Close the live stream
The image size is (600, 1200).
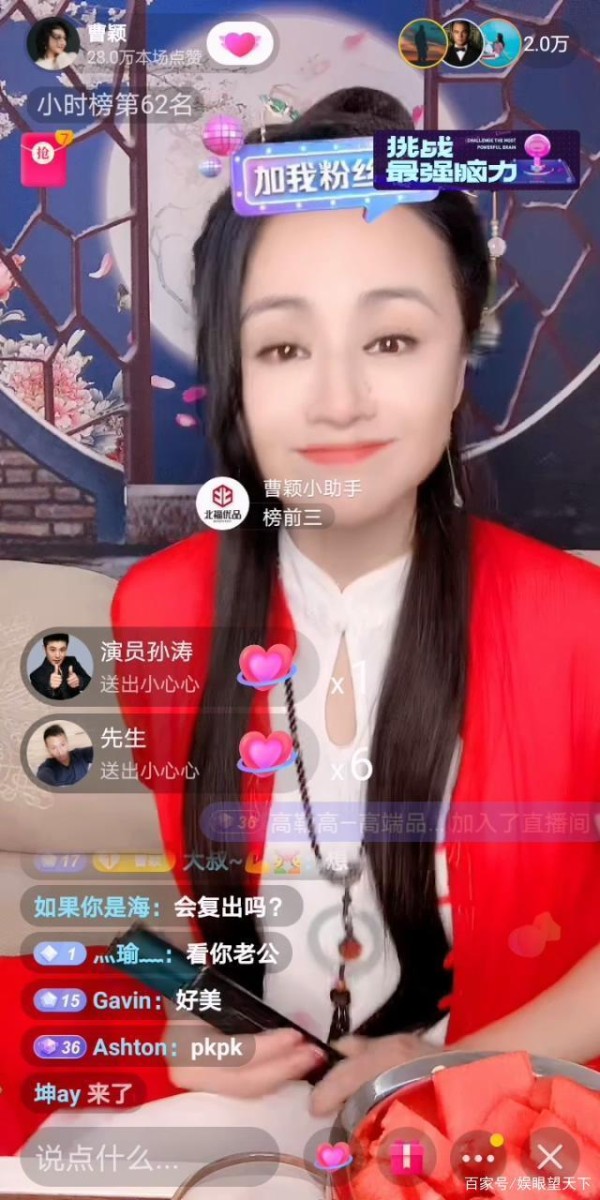tap(550, 1157)
